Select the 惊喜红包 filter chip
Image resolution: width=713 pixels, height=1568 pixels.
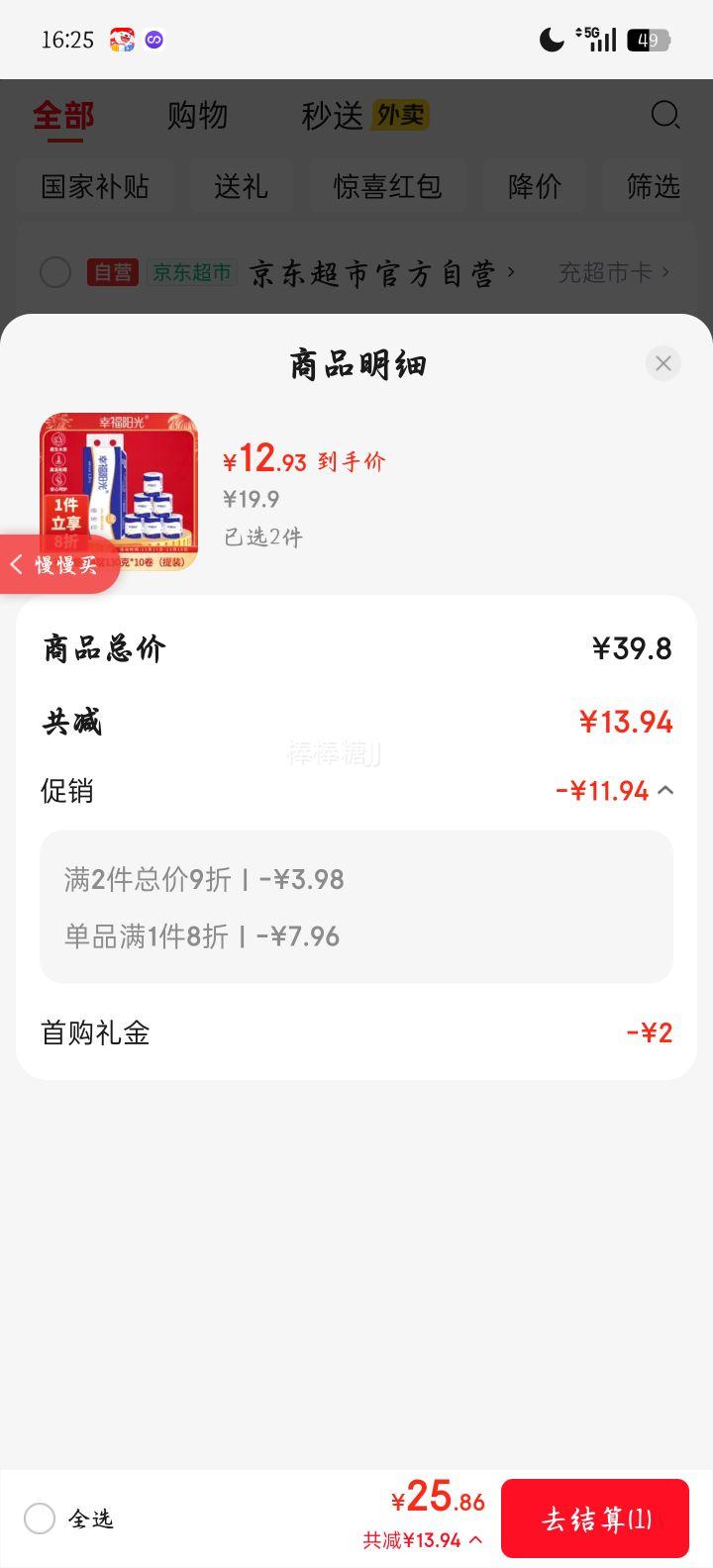388,185
